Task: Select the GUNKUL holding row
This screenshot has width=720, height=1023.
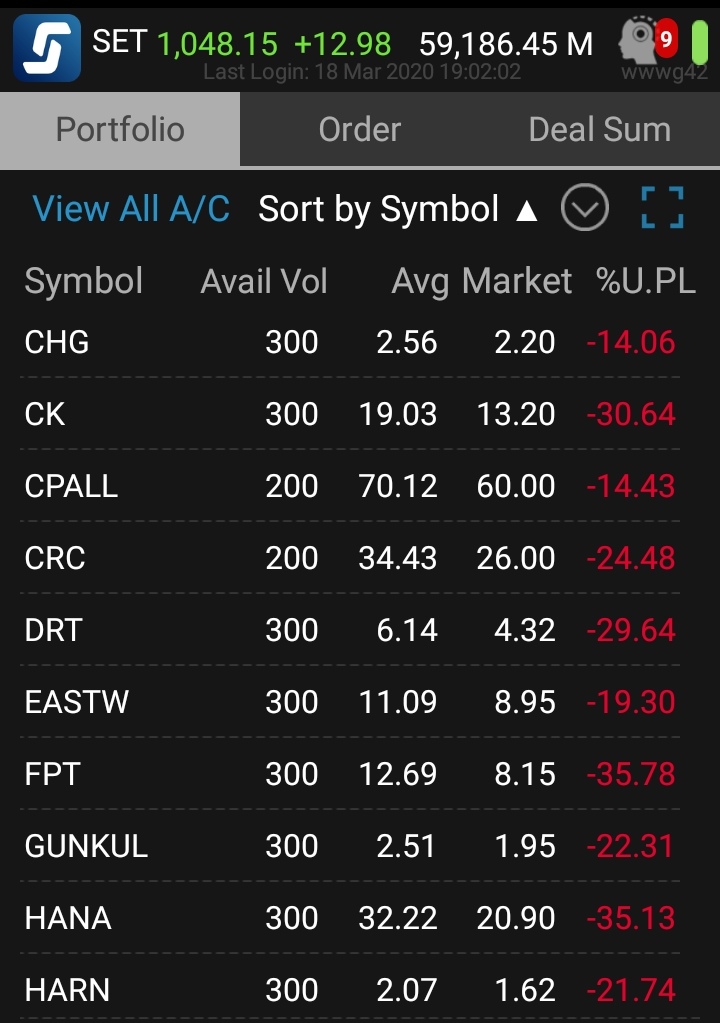Action: pos(350,846)
